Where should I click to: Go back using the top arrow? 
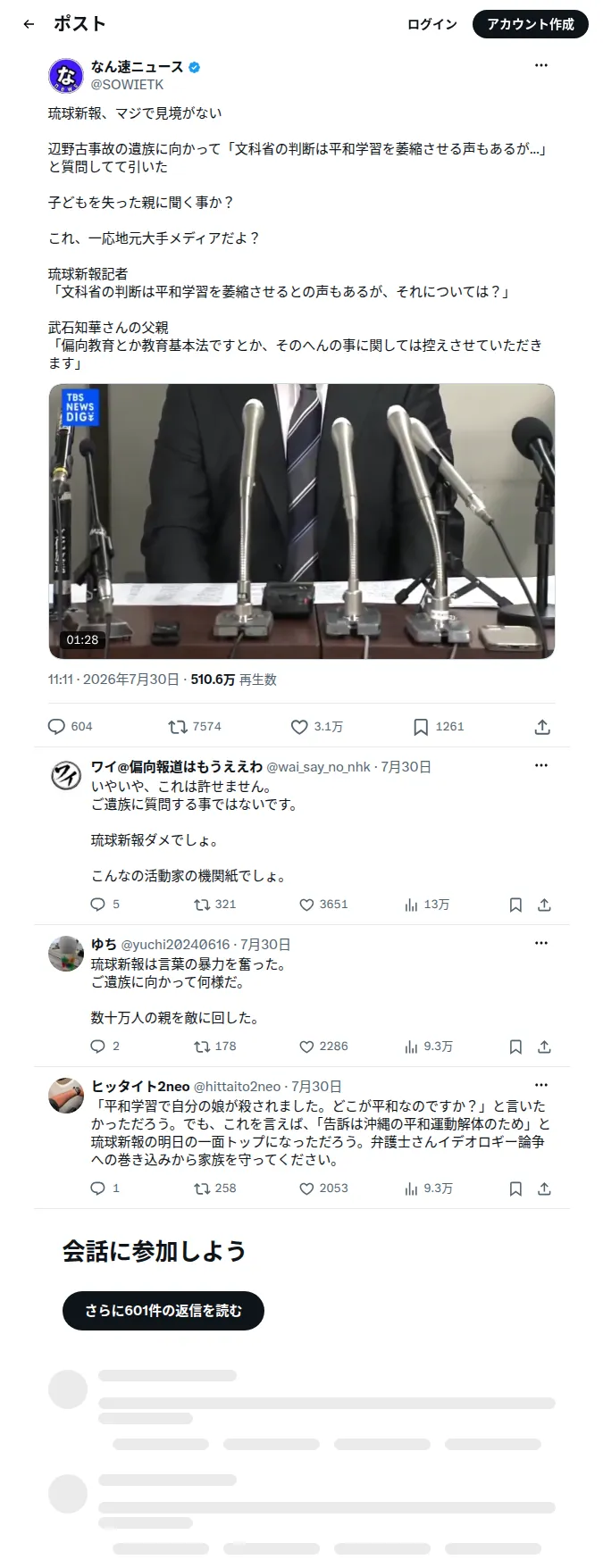click(x=29, y=24)
